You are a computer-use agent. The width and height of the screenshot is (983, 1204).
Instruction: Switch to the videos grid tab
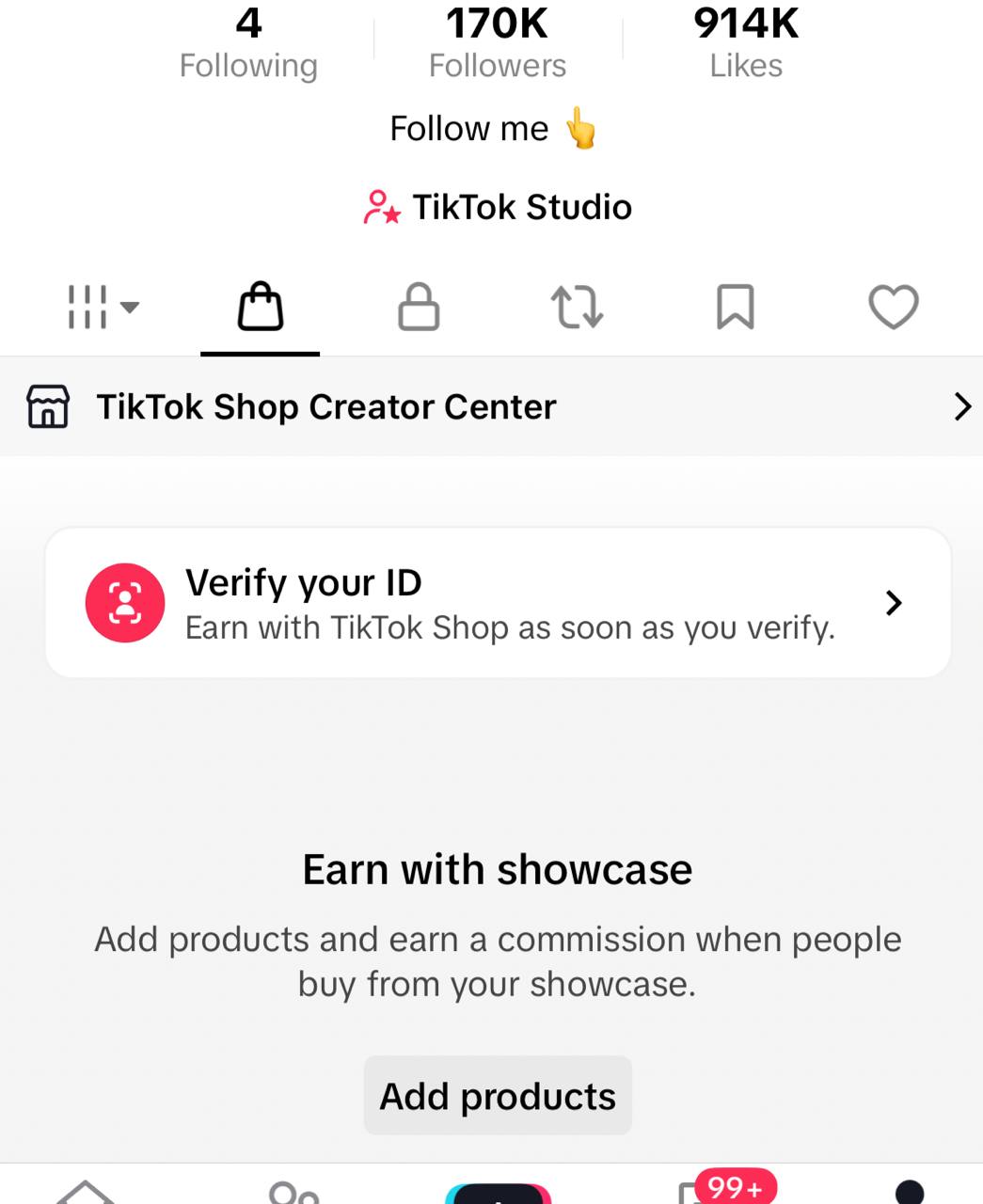[102, 307]
